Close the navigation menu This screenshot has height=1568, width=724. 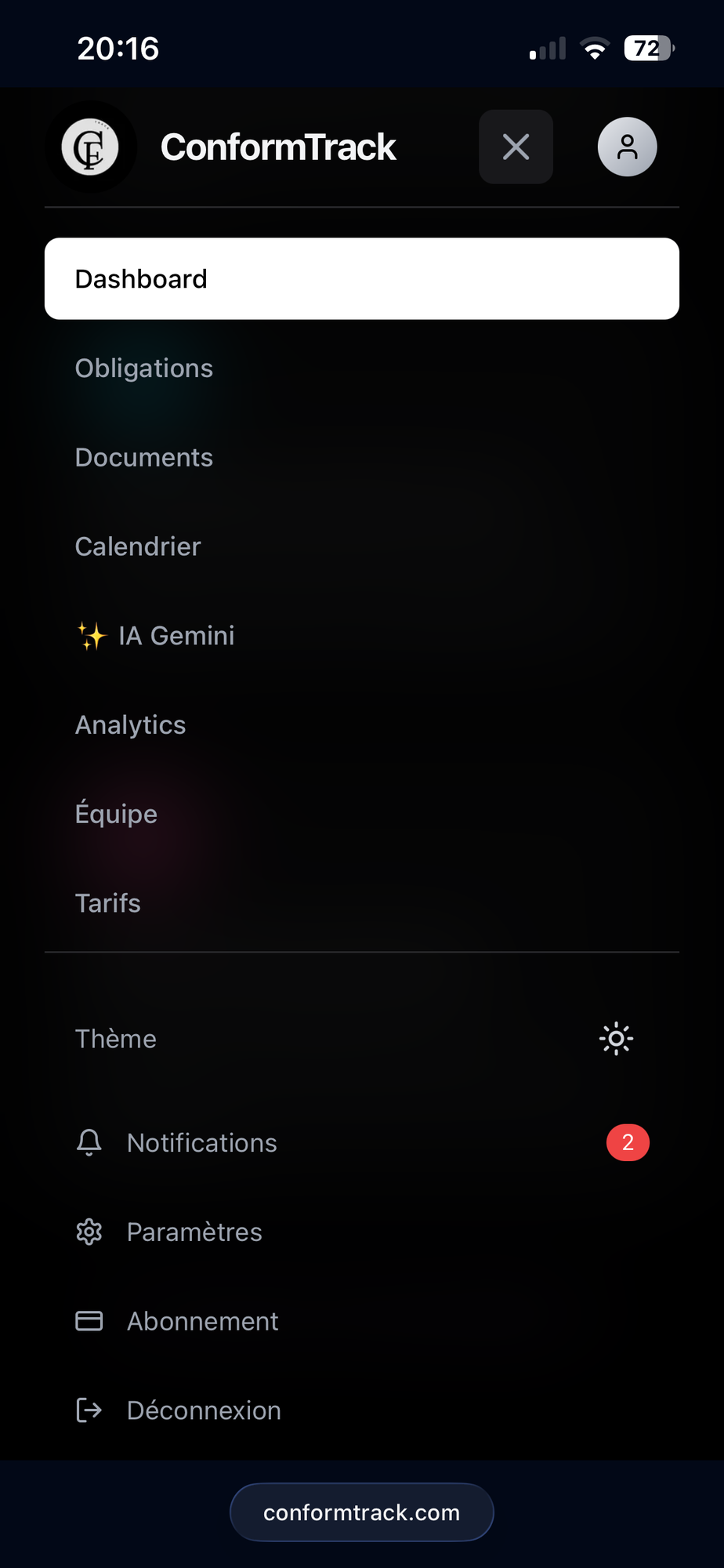(516, 147)
